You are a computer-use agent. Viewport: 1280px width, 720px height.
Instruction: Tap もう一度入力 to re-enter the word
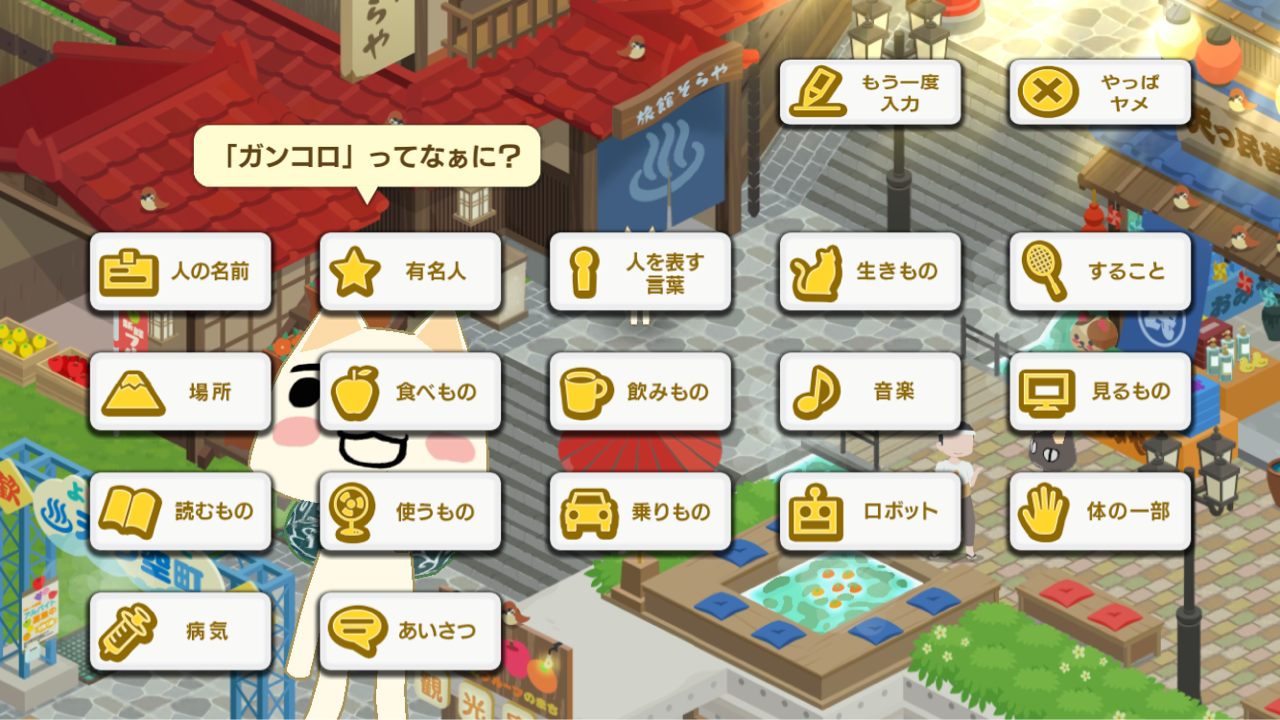coord(870,92)
